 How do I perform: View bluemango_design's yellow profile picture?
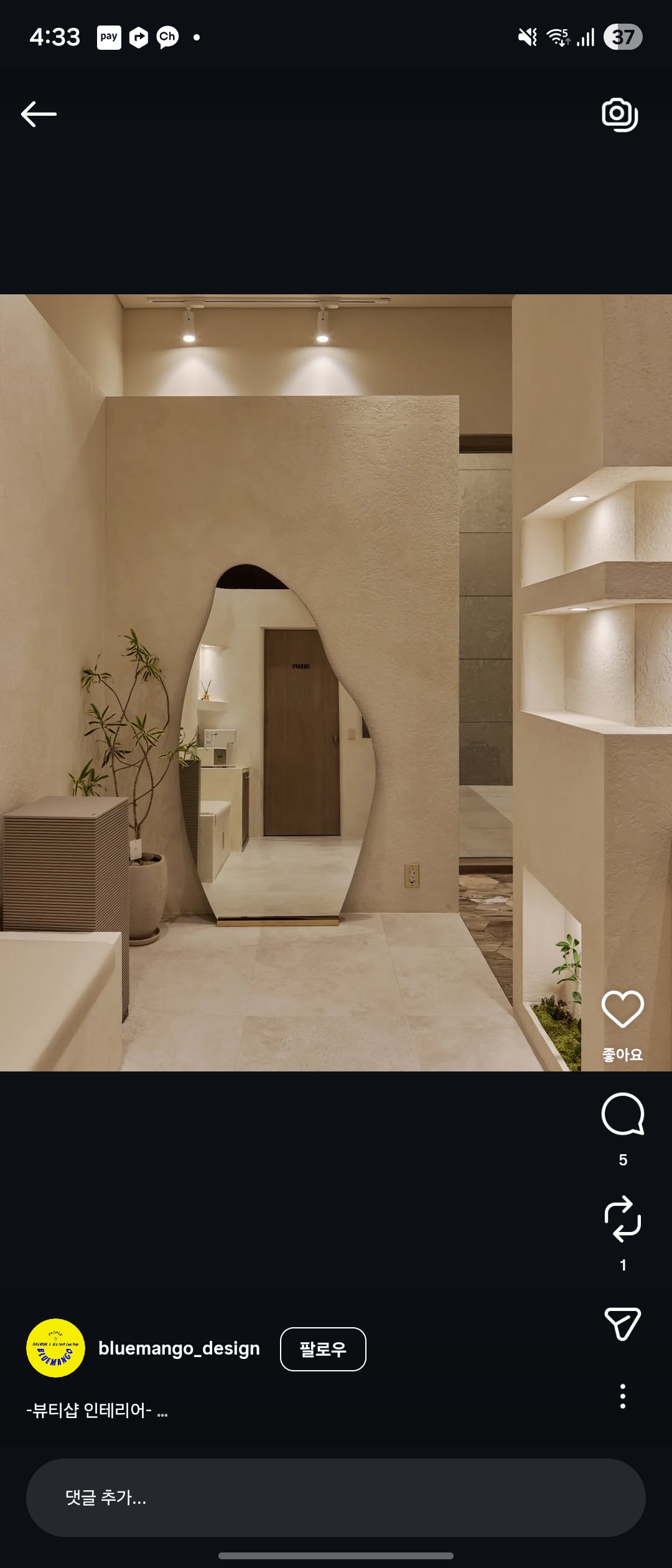(x=55, y=1348)
